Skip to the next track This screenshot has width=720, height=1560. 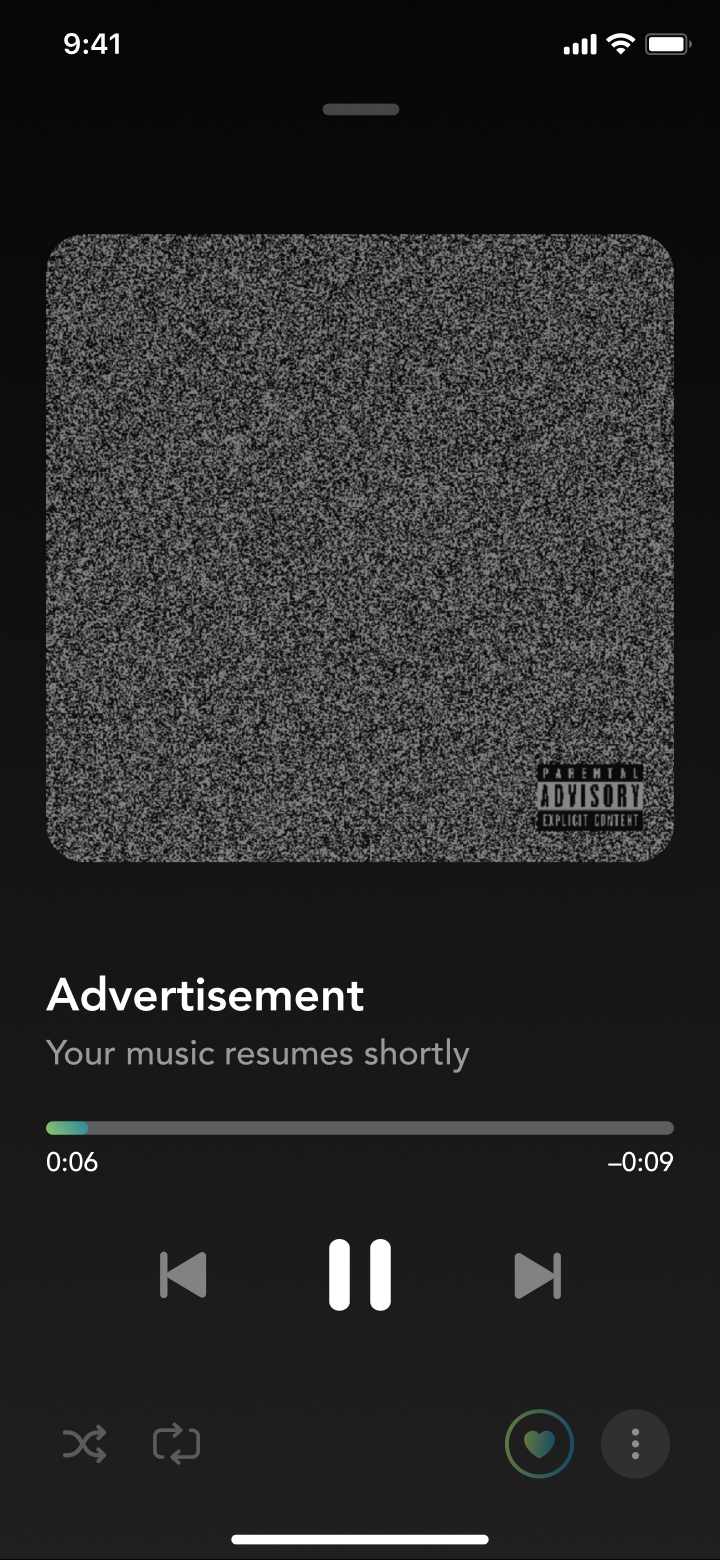(x=537, y=1275)
